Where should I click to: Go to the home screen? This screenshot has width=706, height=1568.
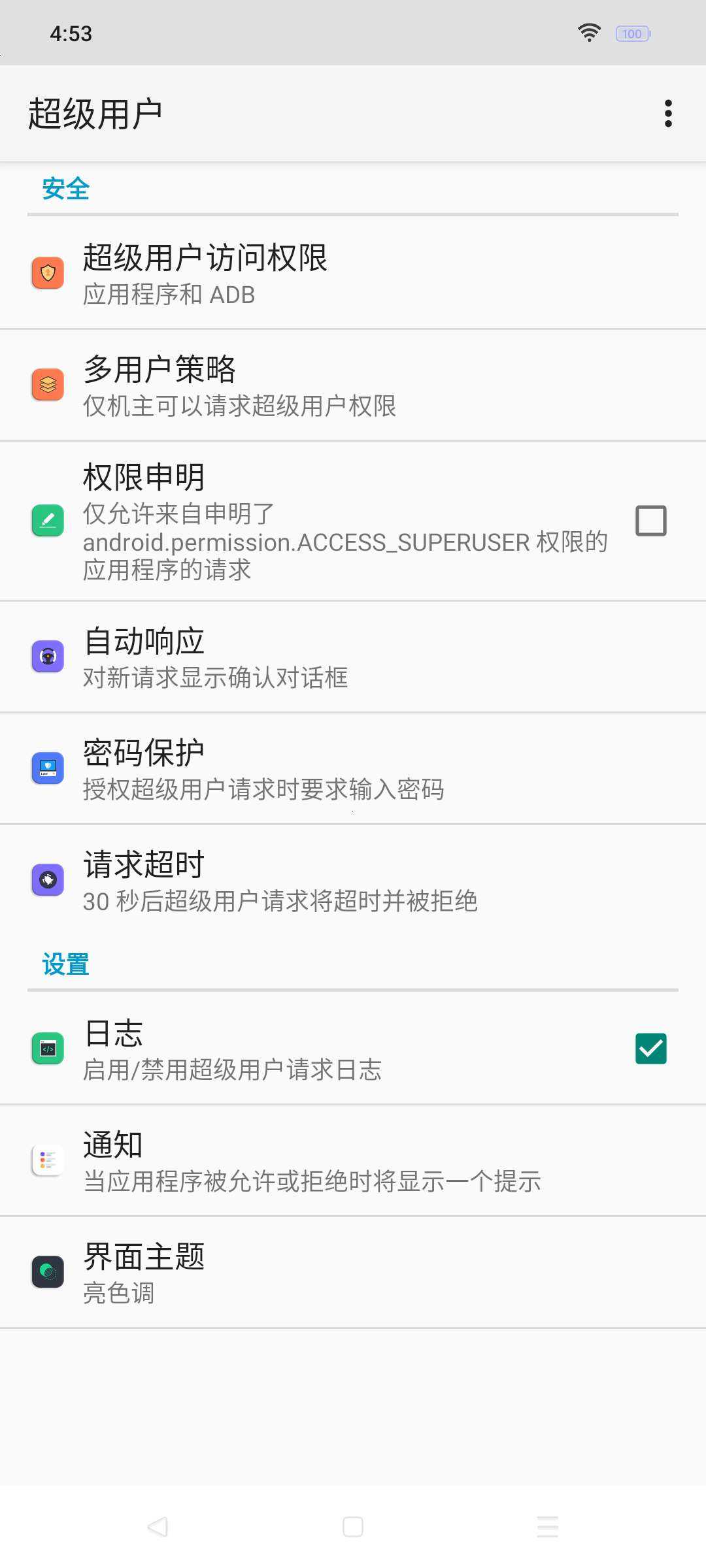[x=353, y=1527]
